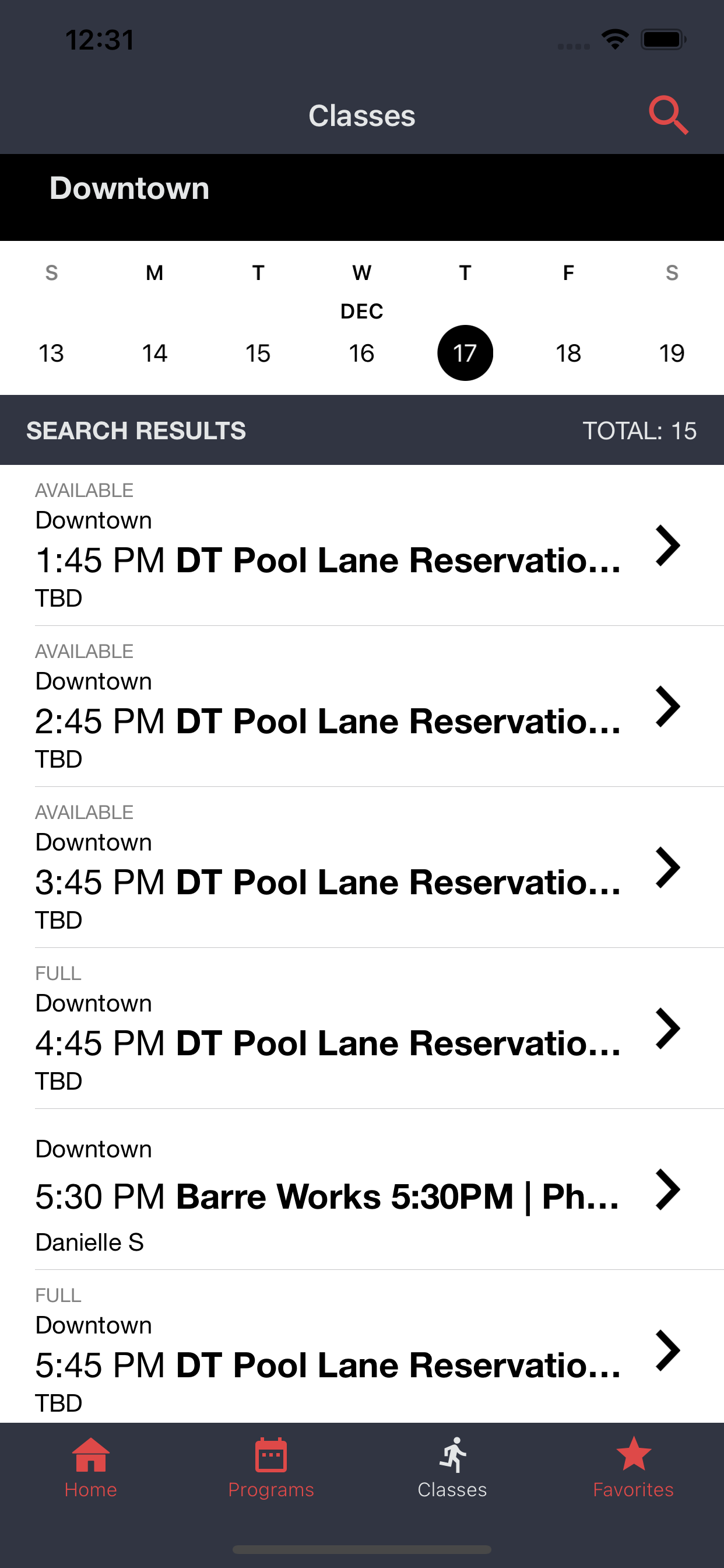Select Monday the 14th

tap(154, 353)
